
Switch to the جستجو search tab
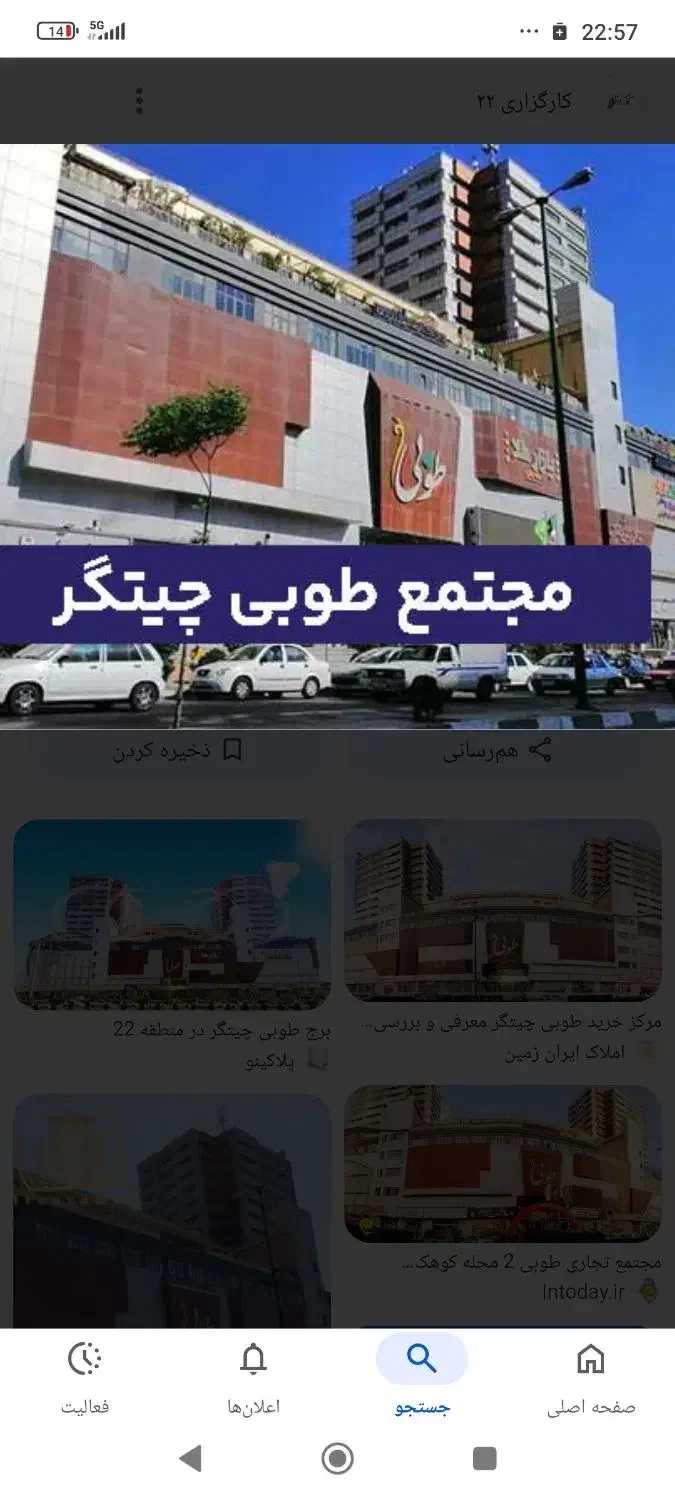coord(422,1375)
